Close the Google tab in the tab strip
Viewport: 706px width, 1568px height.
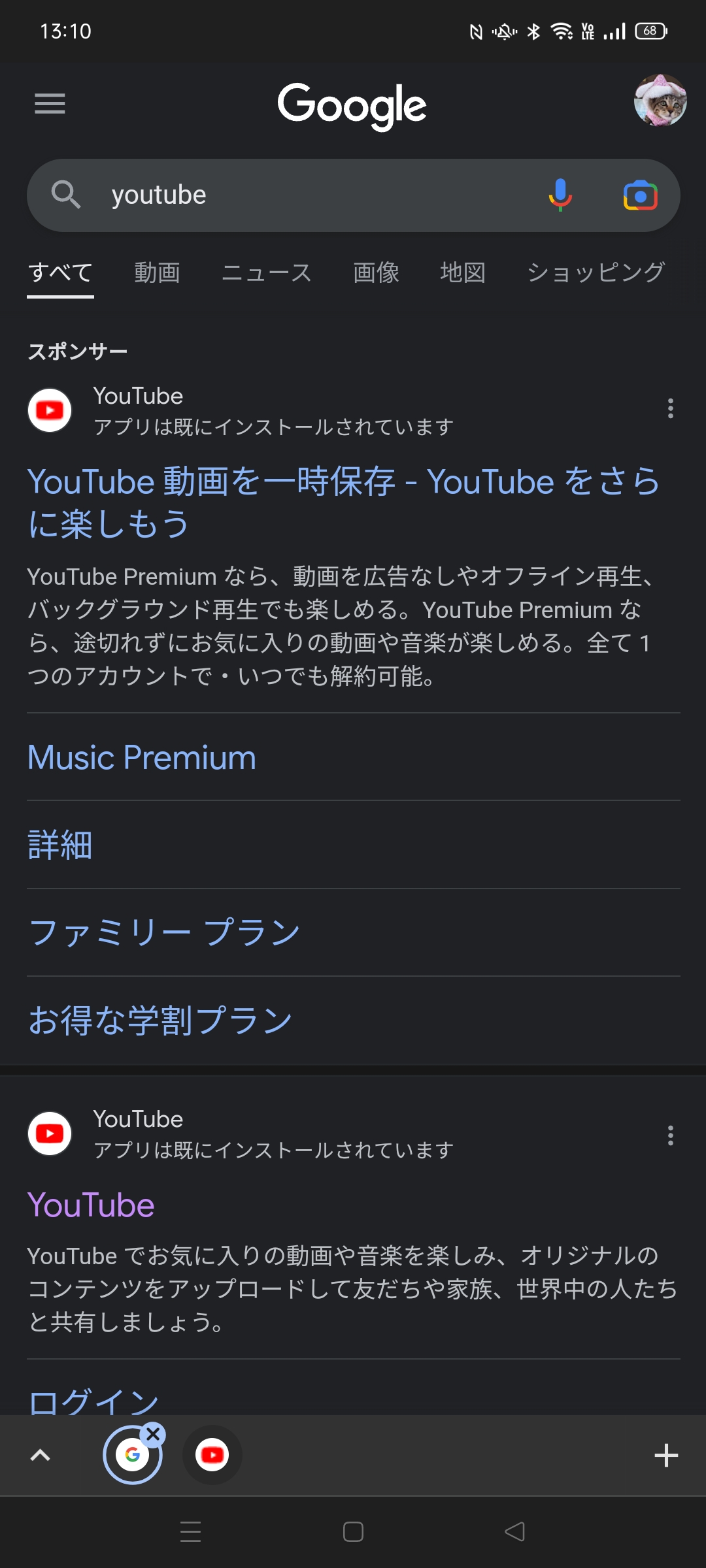click(x=154, y=1434)
